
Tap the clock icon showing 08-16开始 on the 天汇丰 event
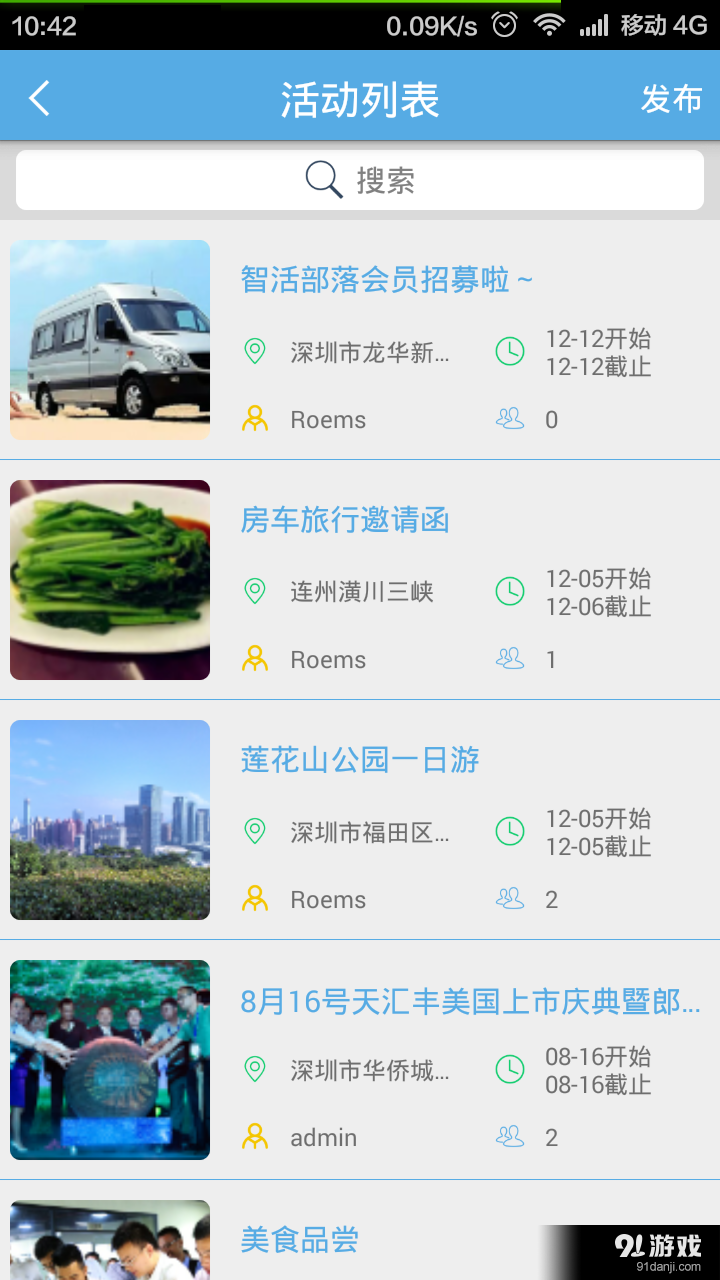coord(510,1070)
